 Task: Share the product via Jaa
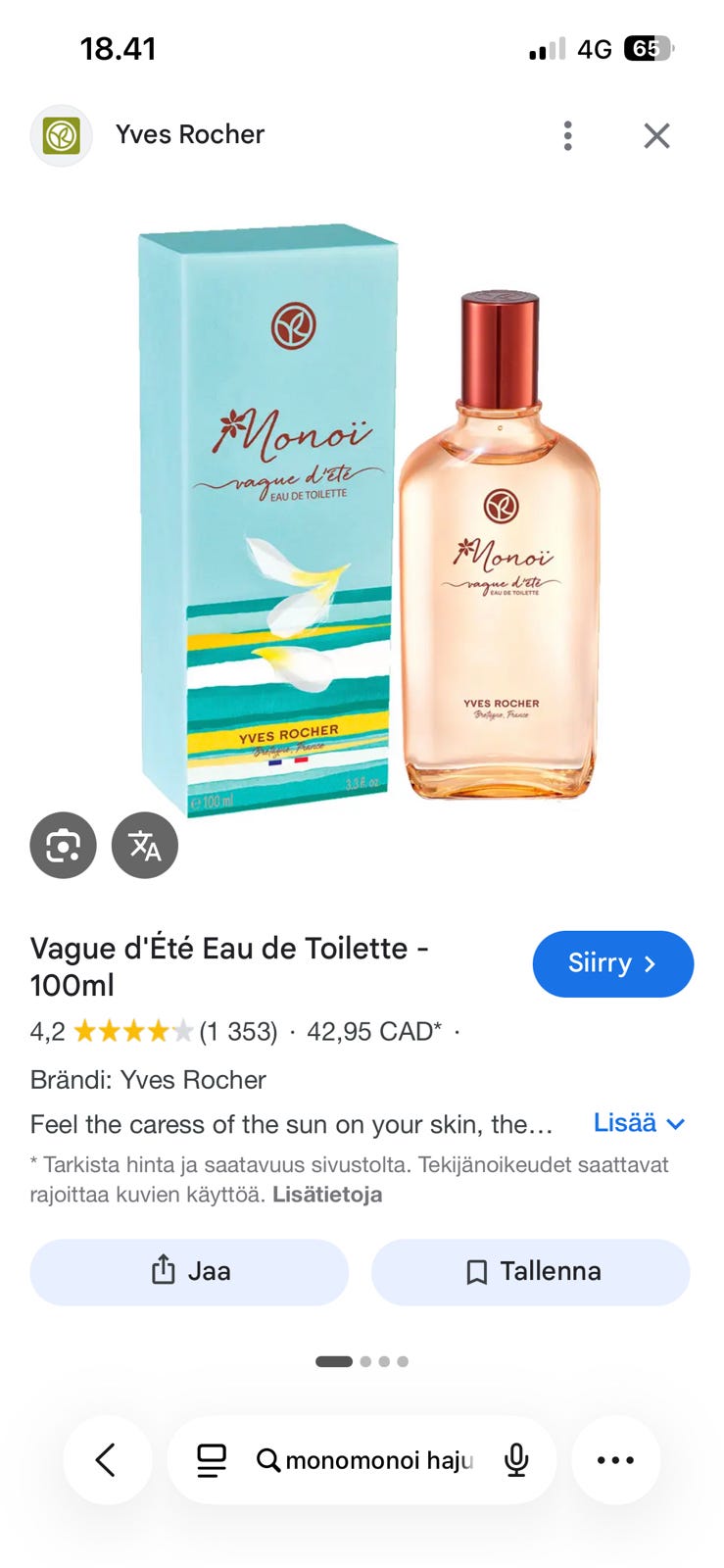pyautogui.click(x=189, y=1271)
